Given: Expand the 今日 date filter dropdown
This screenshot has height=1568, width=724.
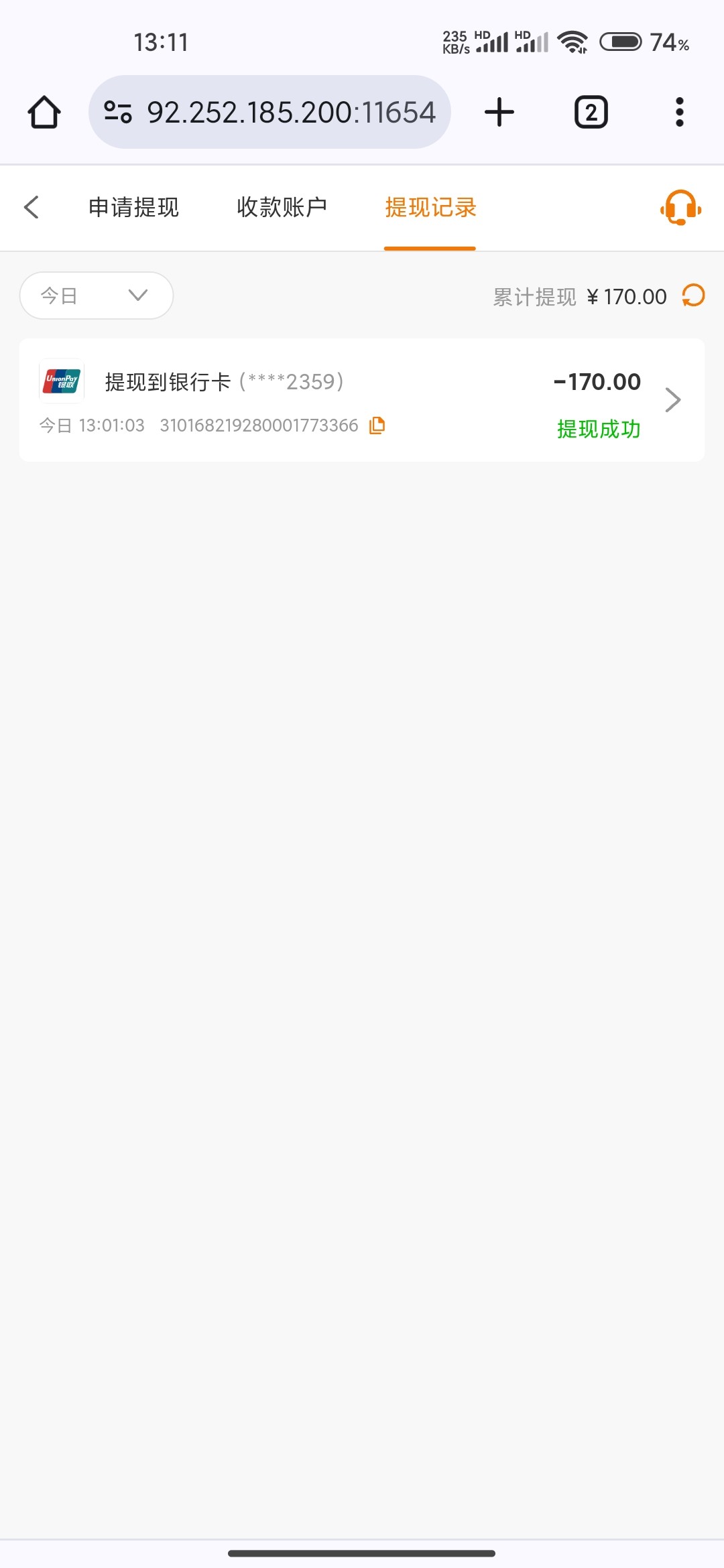Looking at the screenshot, I should [97, 296].
